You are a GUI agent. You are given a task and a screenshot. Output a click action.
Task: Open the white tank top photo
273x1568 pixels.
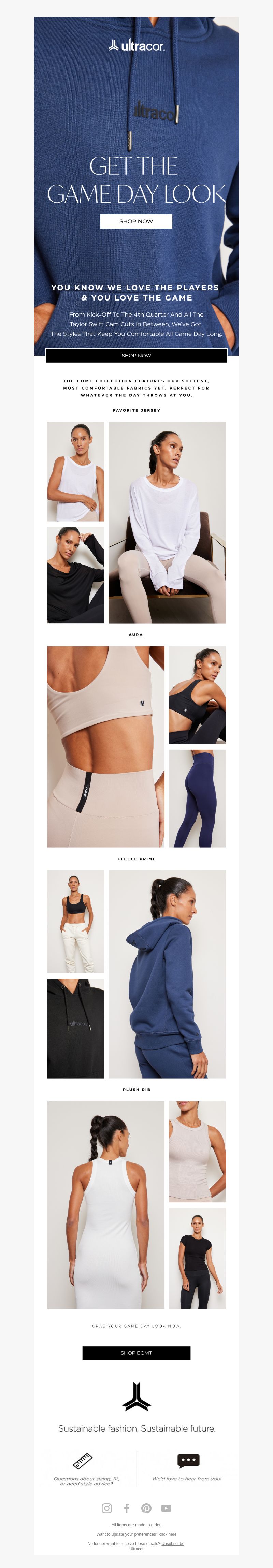[x=75, y=471]
